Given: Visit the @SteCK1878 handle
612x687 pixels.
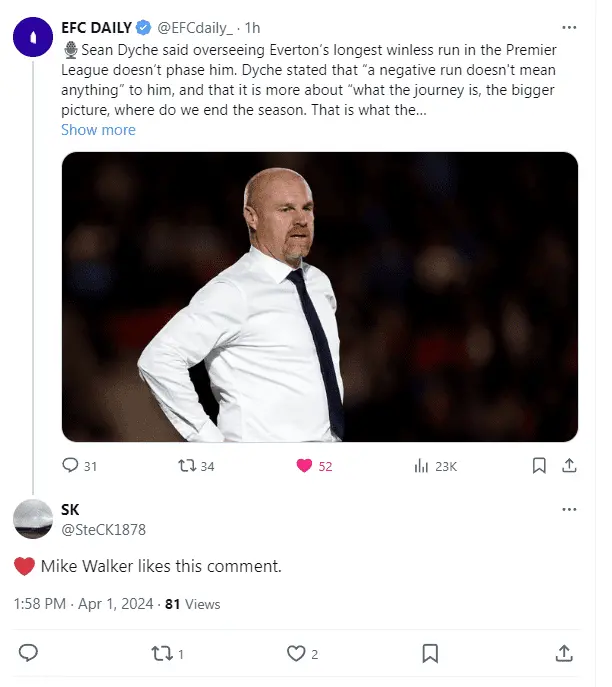Looking at the screenshot, I should (103, 529).
